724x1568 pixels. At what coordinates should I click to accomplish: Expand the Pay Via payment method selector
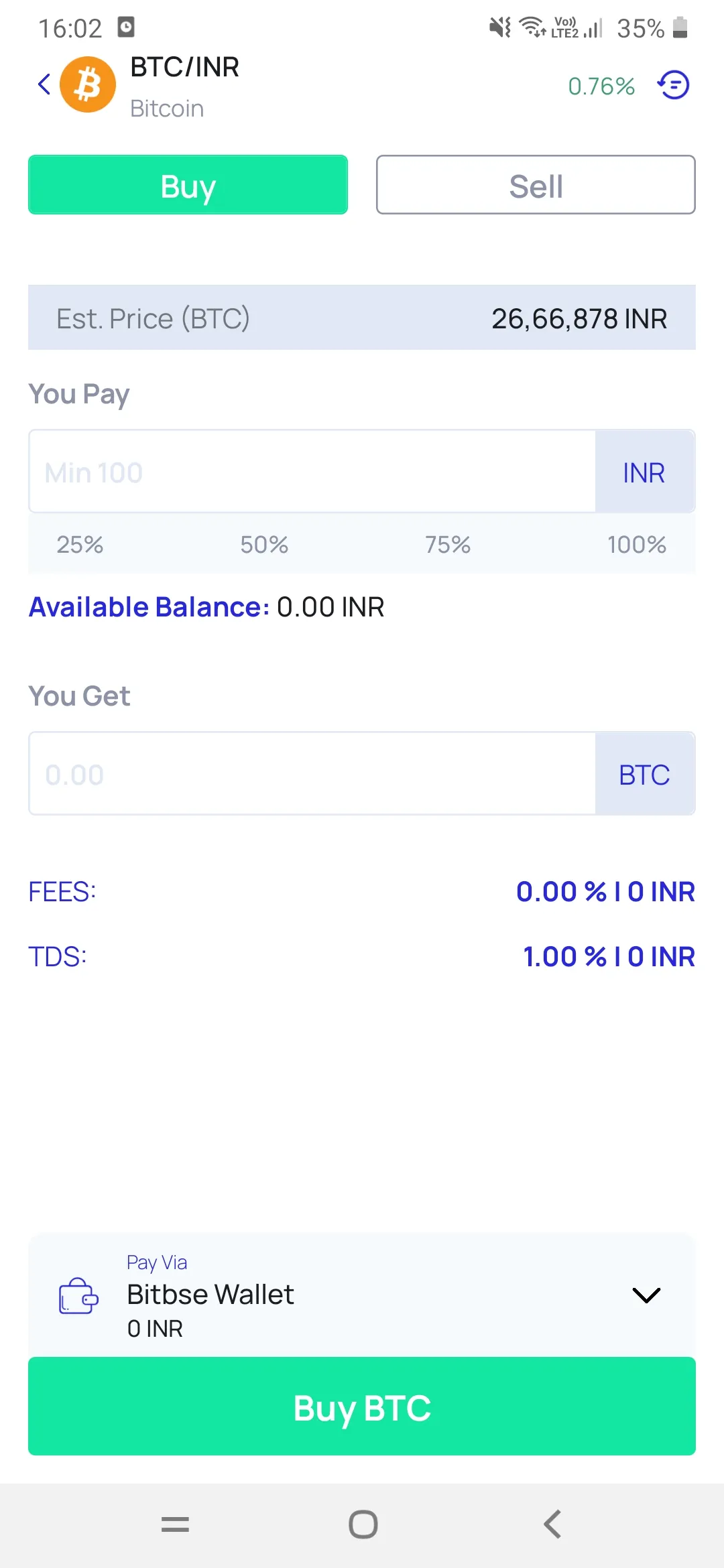646,1295
